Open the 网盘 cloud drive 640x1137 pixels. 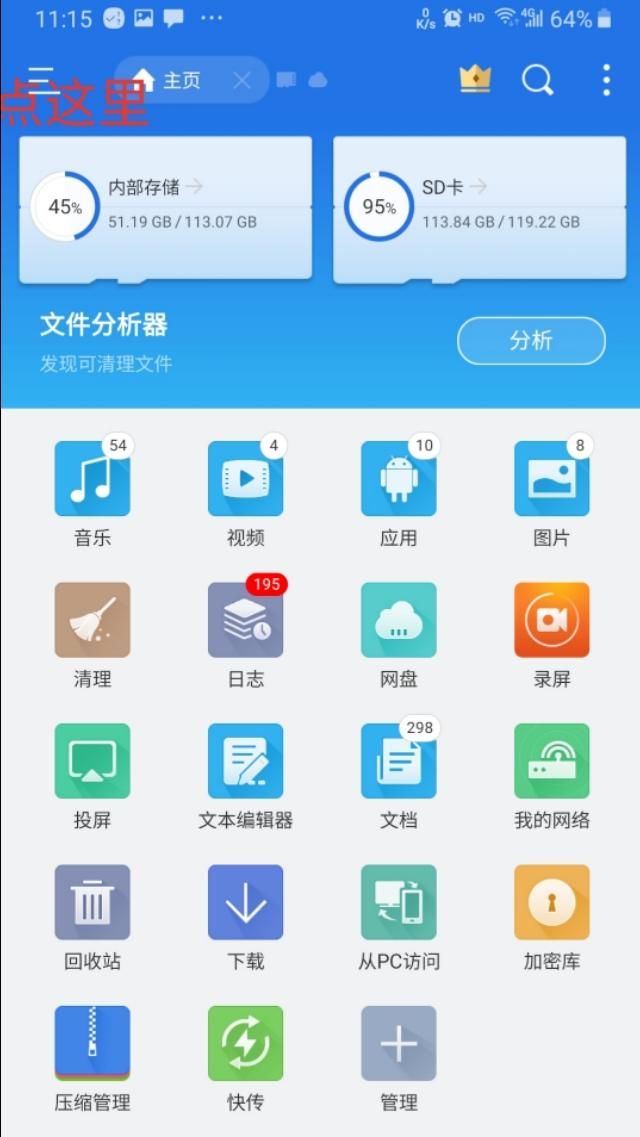click(x=398, y=620)
